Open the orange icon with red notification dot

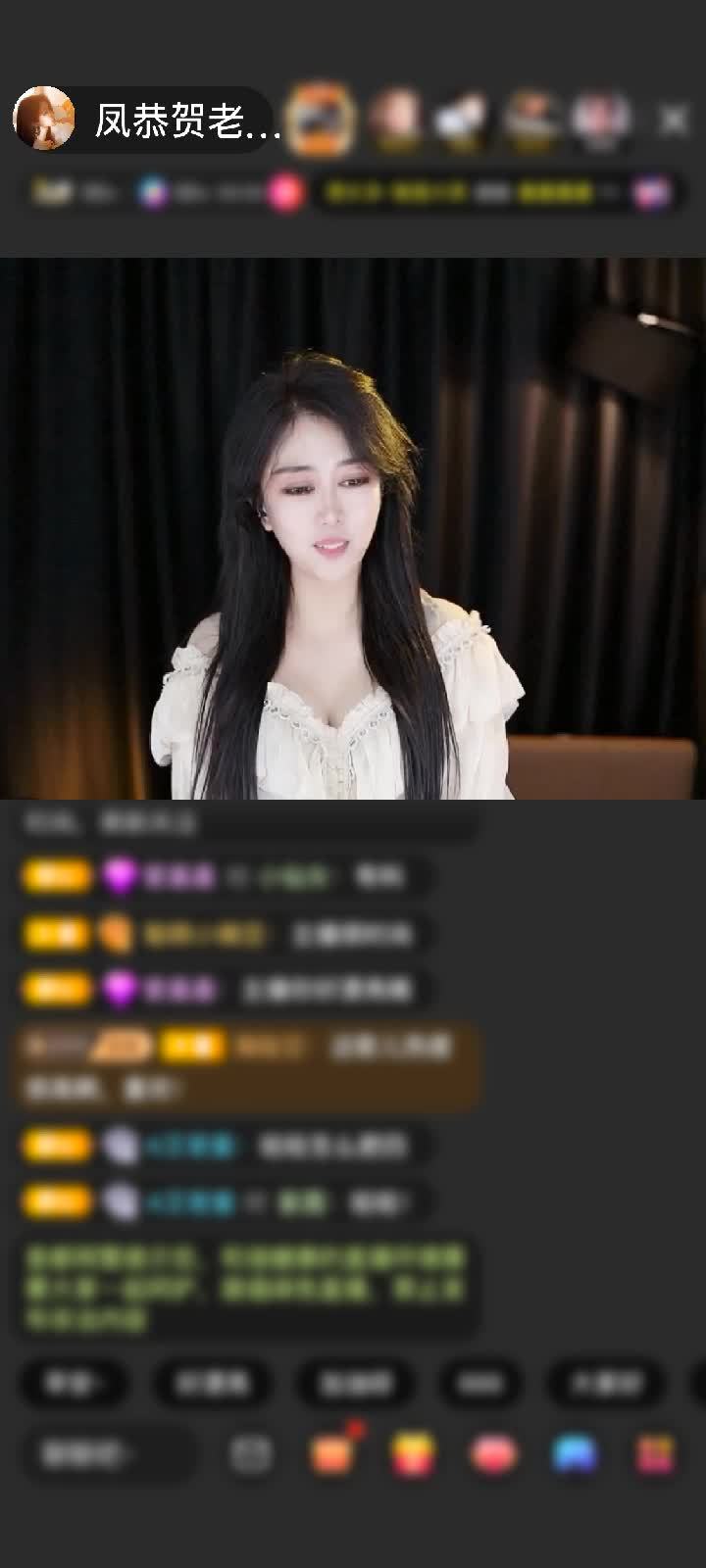(x=332, y=1455)
